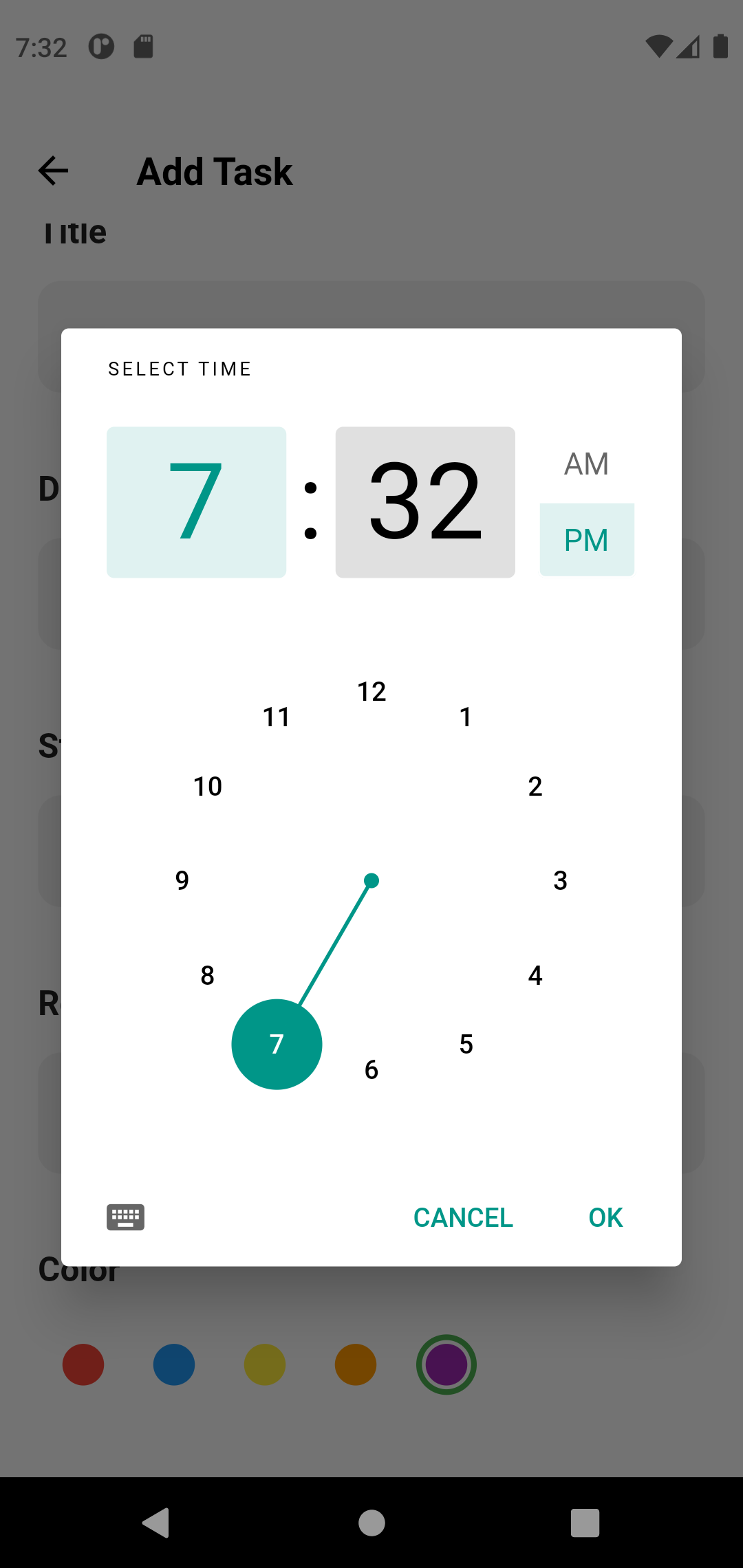Click the back arrow on Add Task
The height and width of the screenshot is (1568, 743).
click(x=52, y=171)
